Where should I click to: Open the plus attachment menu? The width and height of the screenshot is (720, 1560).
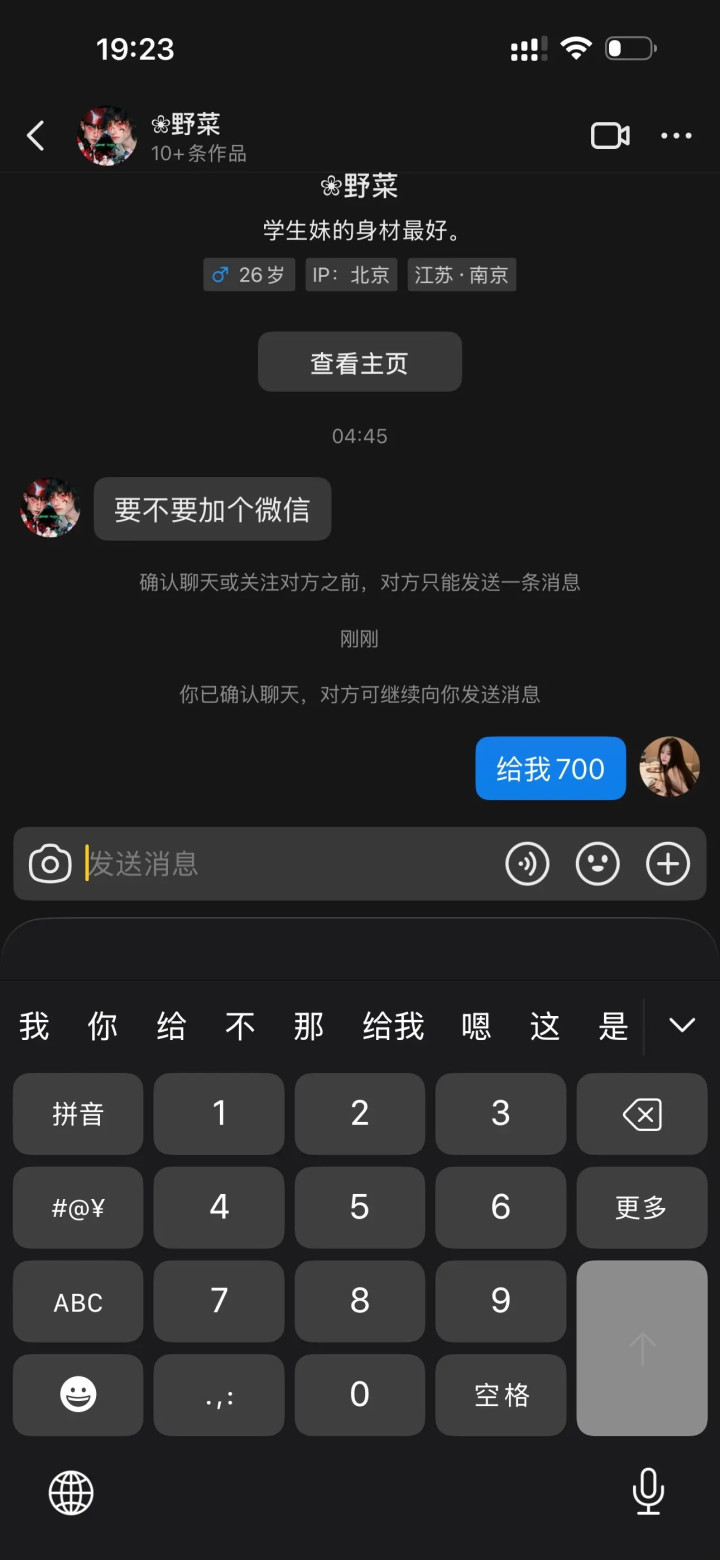click(x=668, y=864)
